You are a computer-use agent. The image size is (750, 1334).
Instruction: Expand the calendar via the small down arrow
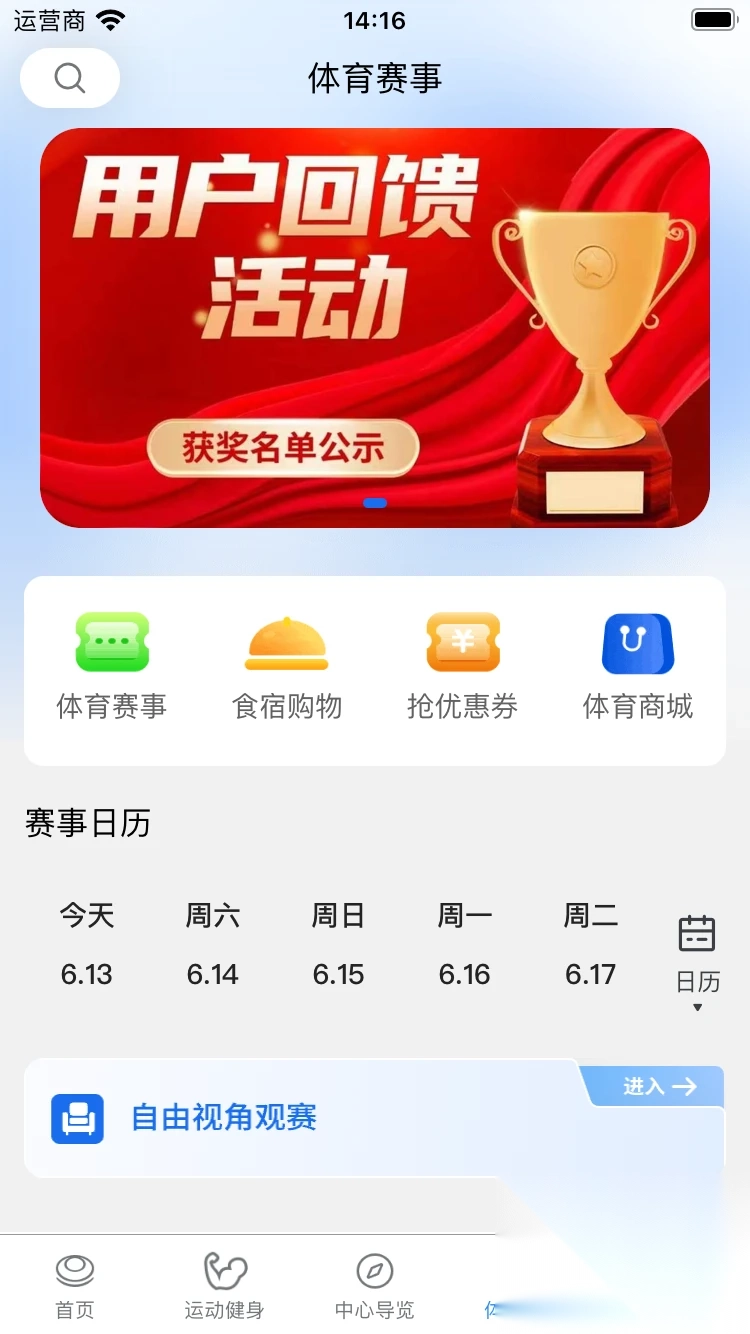click(x=696, y=1008)
